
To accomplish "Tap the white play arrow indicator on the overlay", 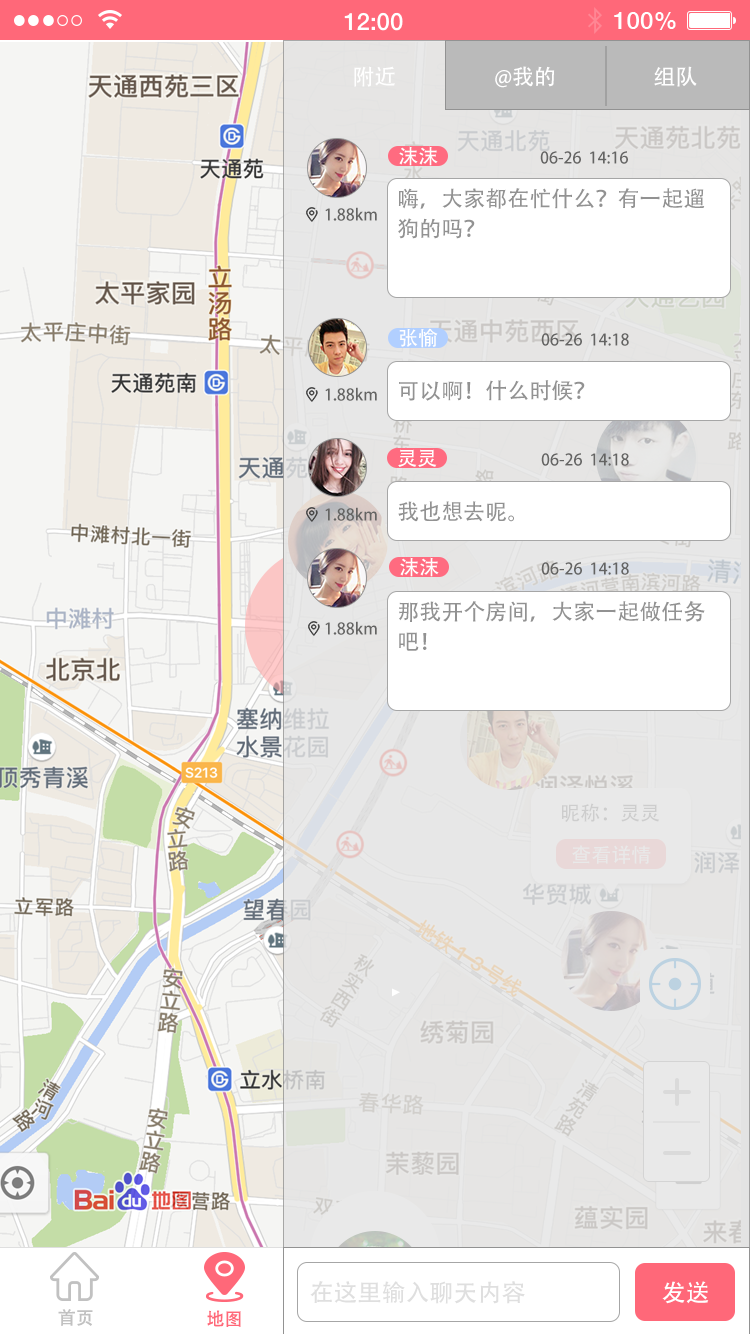I will tap(395, 992).
